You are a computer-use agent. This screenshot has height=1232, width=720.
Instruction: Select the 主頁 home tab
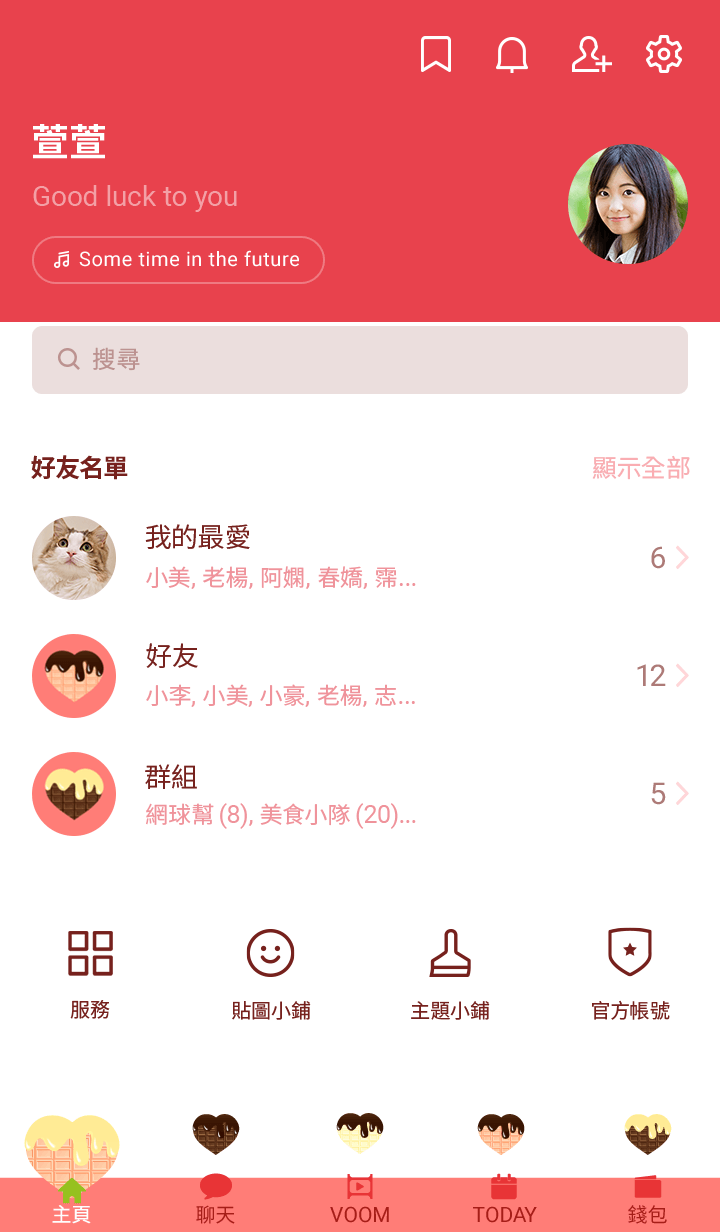tap(72, 1200)
